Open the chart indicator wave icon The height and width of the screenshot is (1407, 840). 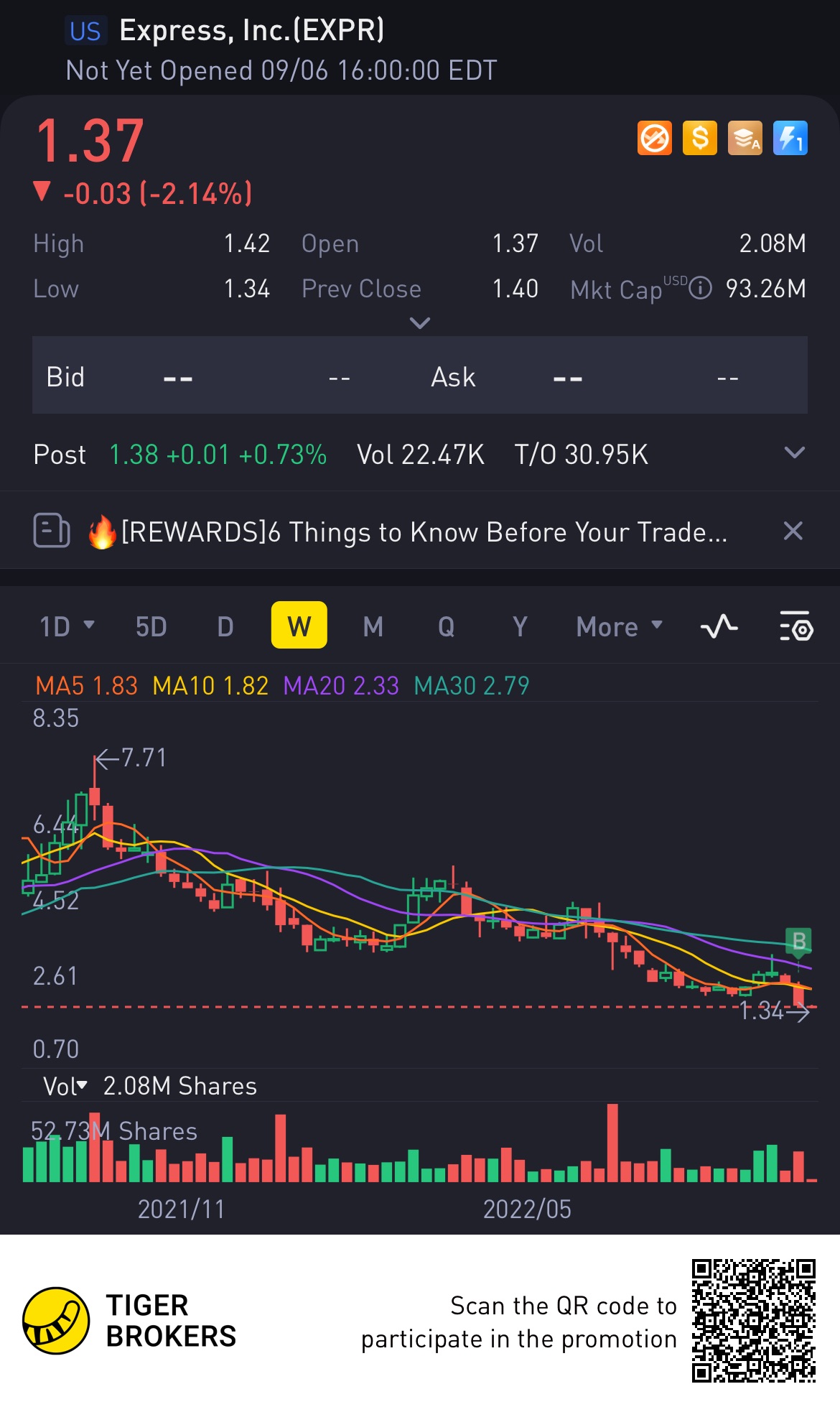point(719,627)
